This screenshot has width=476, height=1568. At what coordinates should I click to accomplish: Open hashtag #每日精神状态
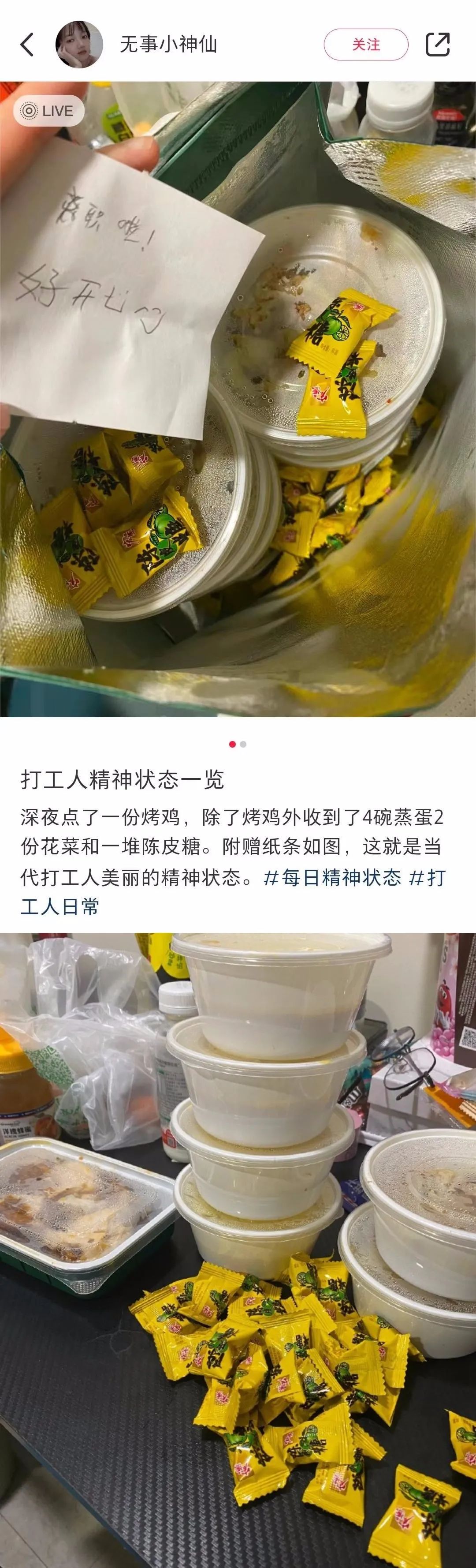coord(332,877)
